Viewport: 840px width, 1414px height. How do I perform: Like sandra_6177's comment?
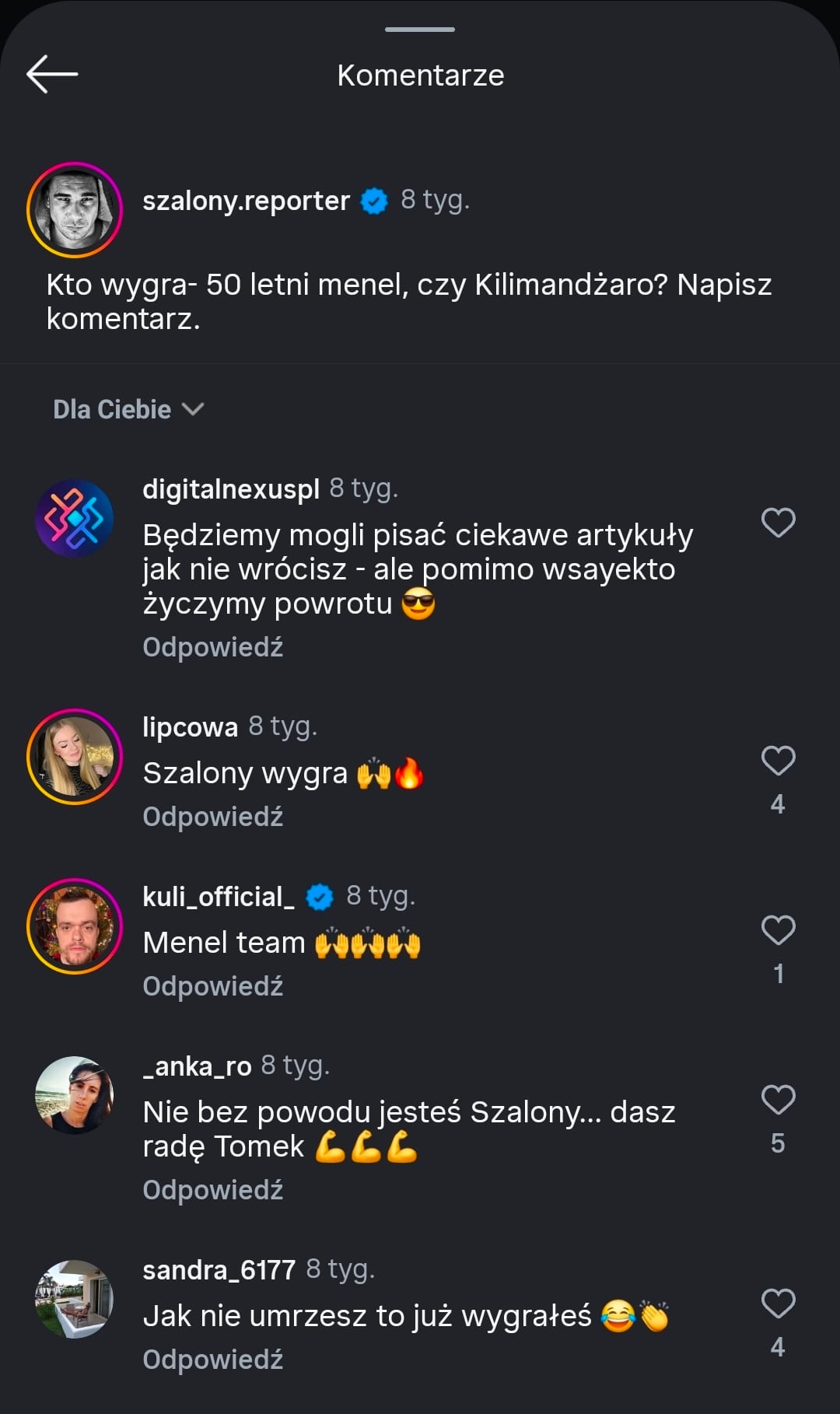[778, 1304]
